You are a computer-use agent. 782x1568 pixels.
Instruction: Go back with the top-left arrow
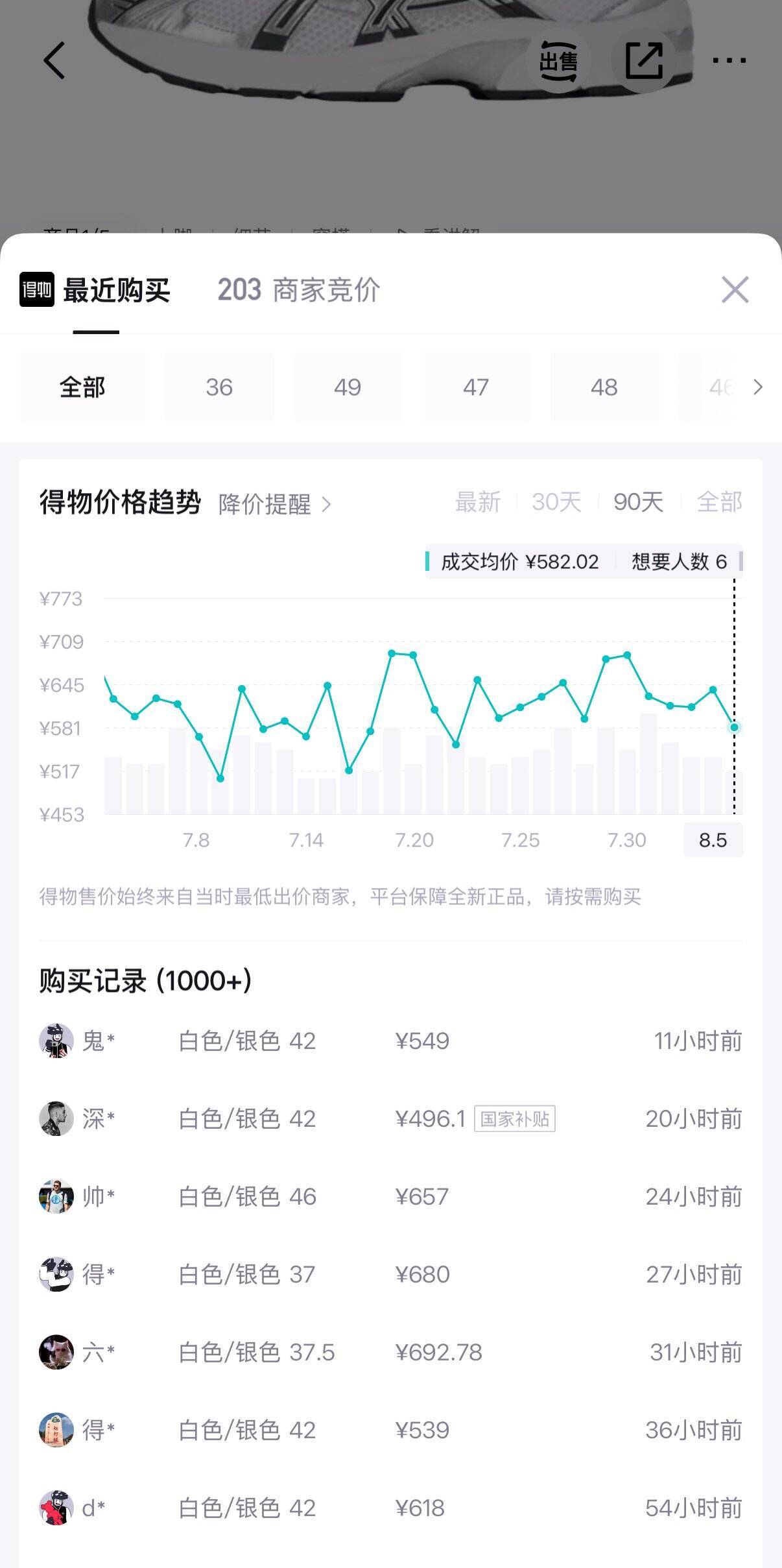[x=54, y=60]
